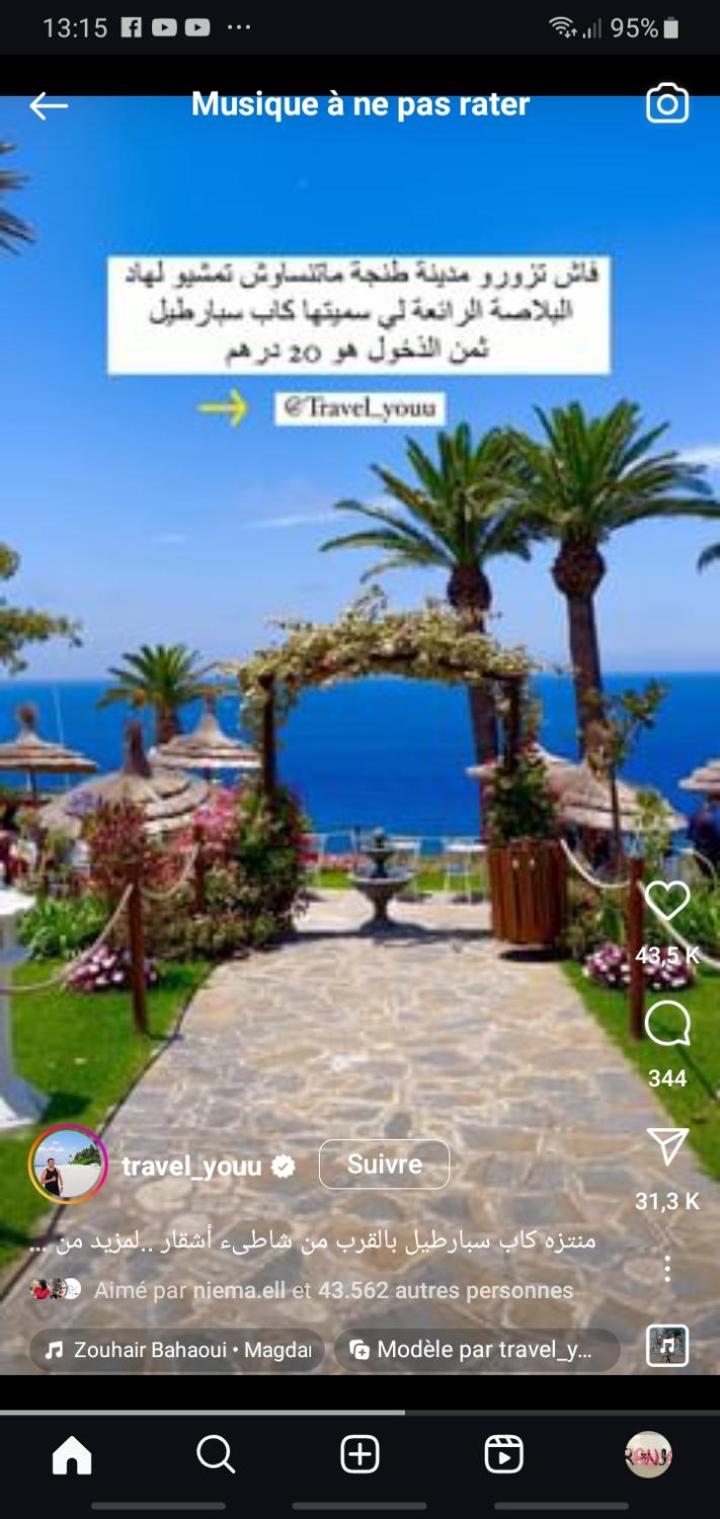This screenshot has width=720, height=1519.
Task: Switch to the Search tab
Action: pyautogui.click(x=215, y=1455)
